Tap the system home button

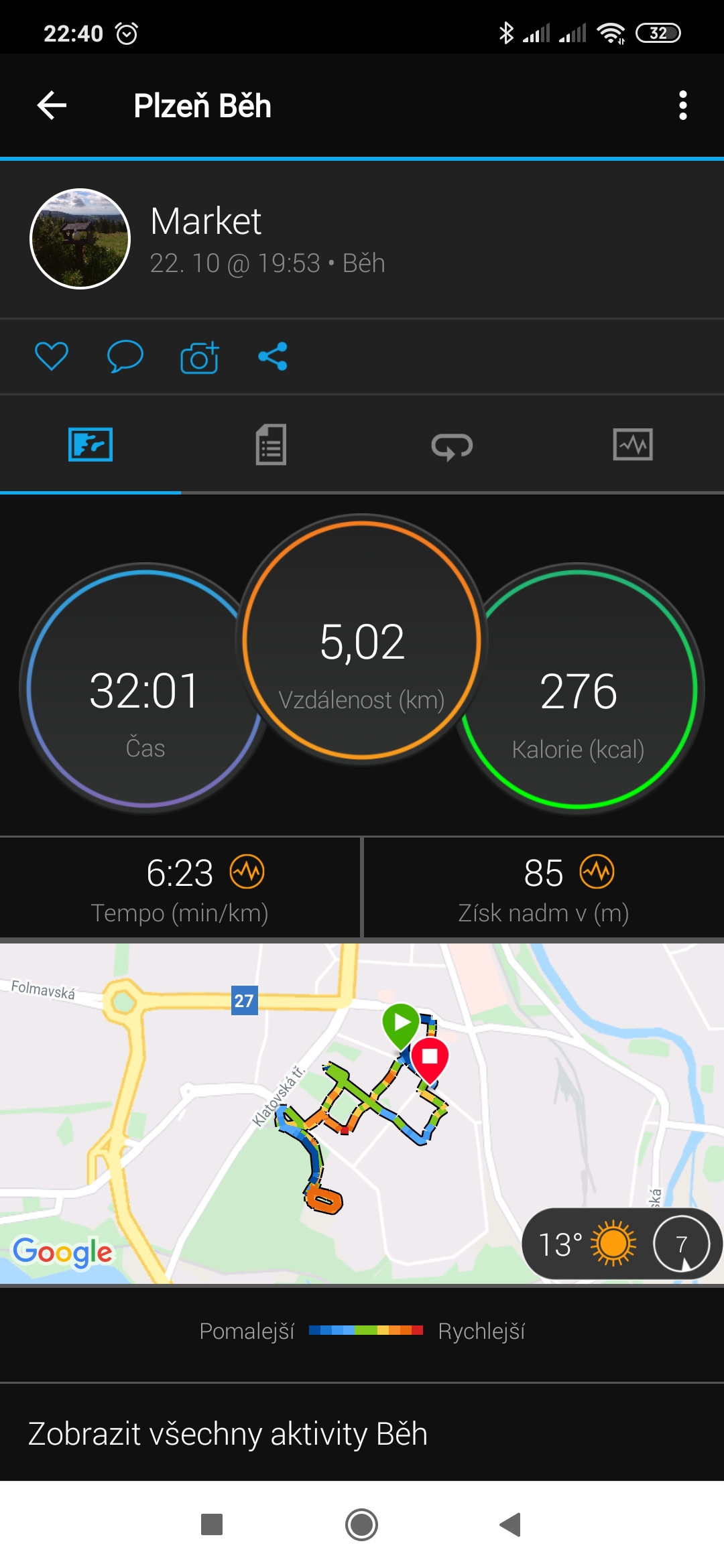[362, 1524]
